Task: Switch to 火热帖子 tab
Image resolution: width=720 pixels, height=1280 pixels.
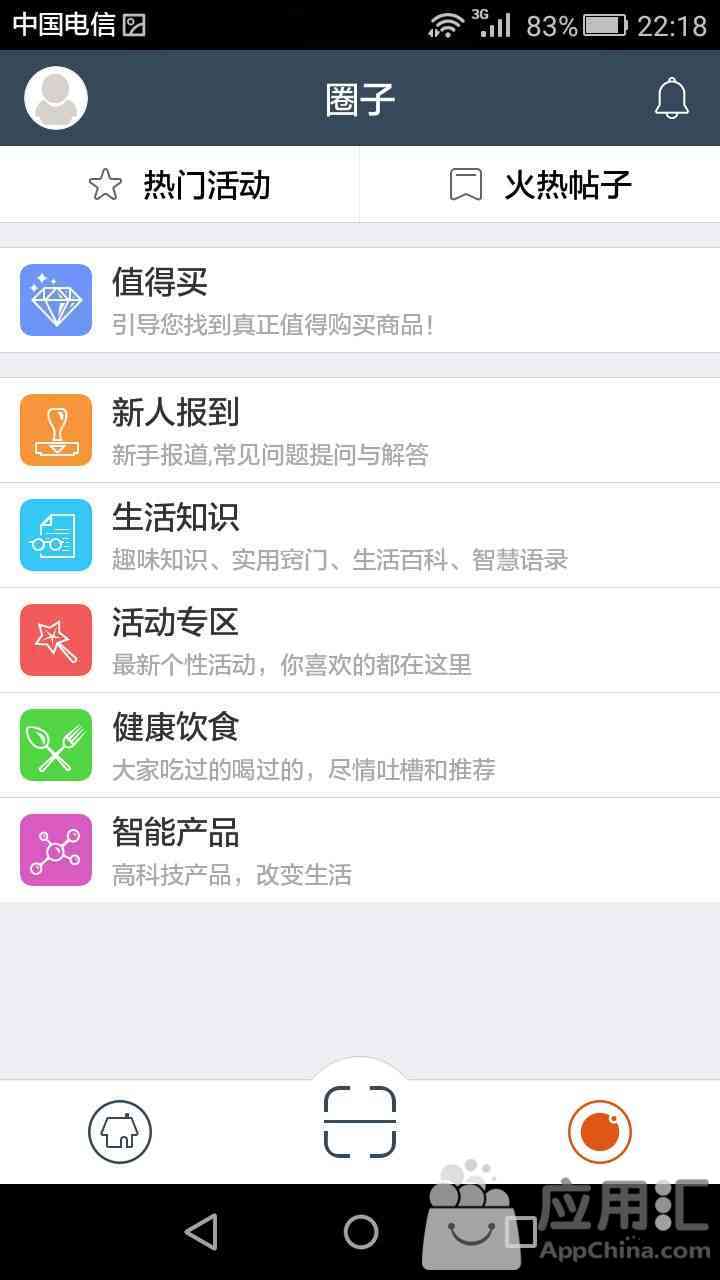Action: (540, 185)
